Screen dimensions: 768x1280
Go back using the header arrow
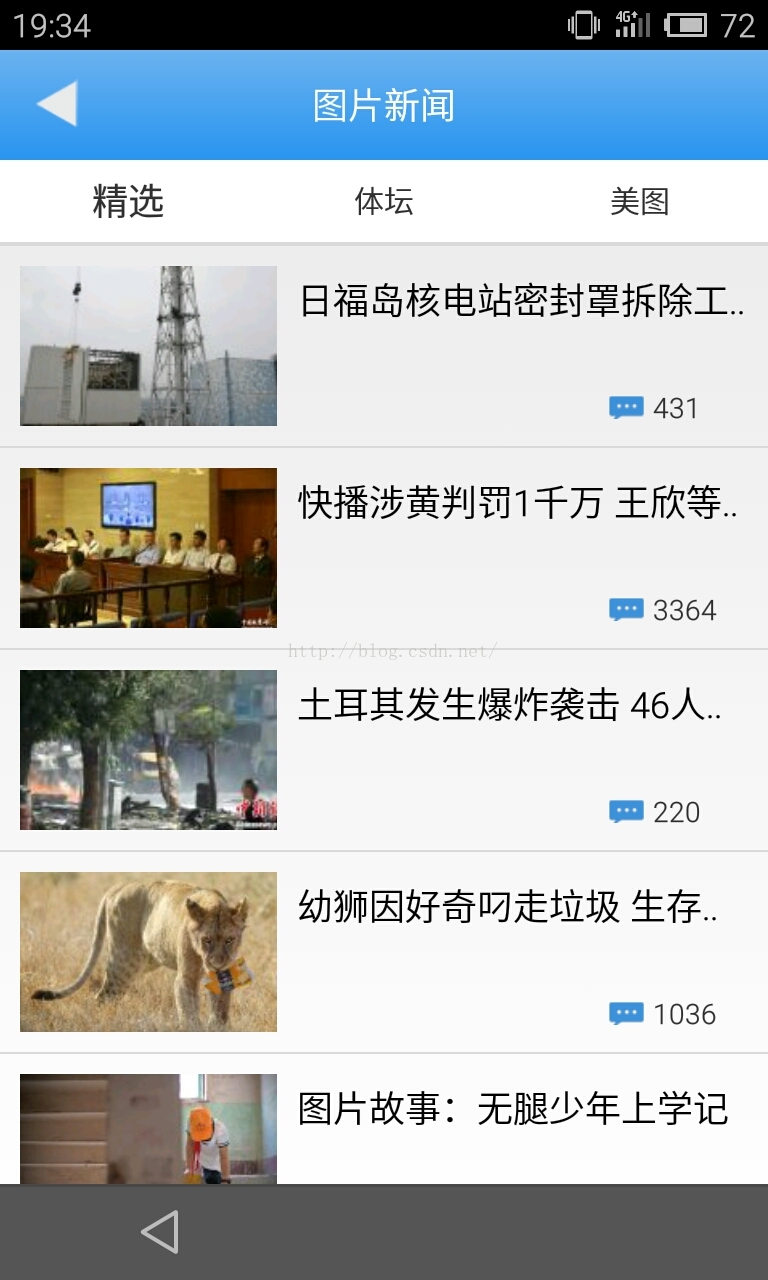tap(57, 105)
